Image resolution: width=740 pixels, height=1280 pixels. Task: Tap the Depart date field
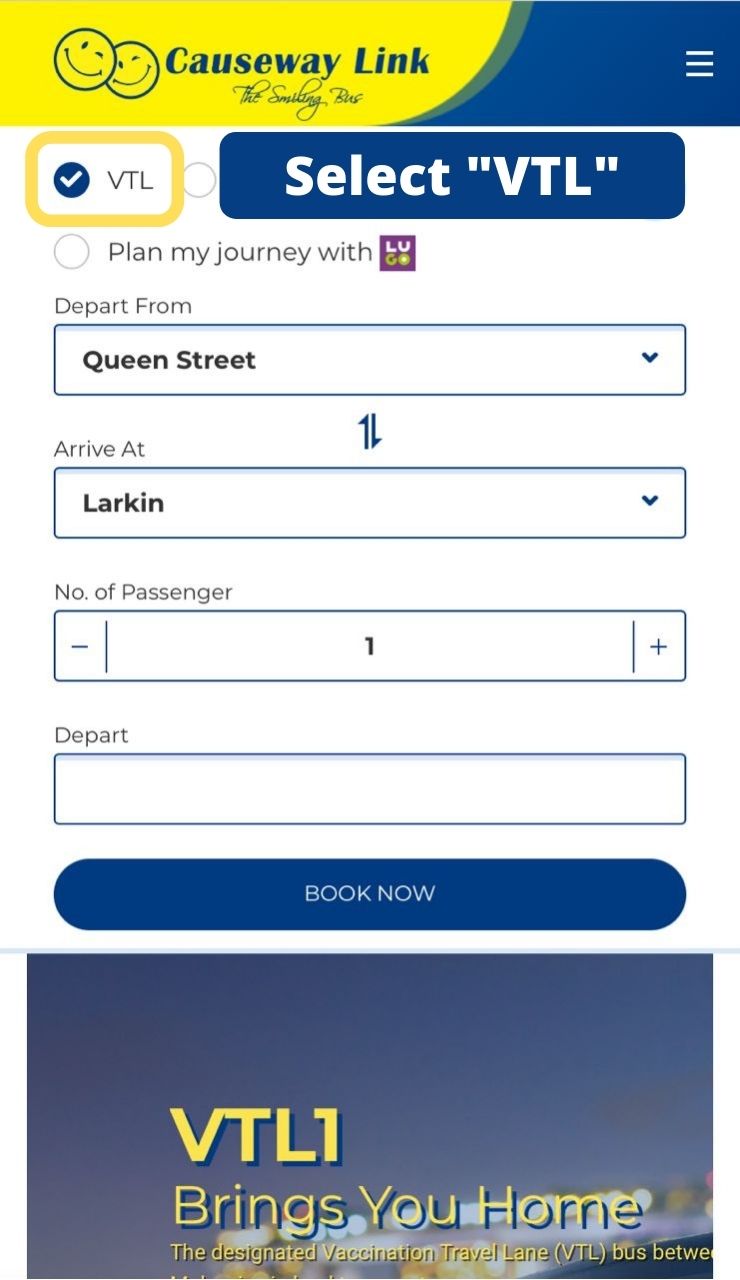[369, 789]
